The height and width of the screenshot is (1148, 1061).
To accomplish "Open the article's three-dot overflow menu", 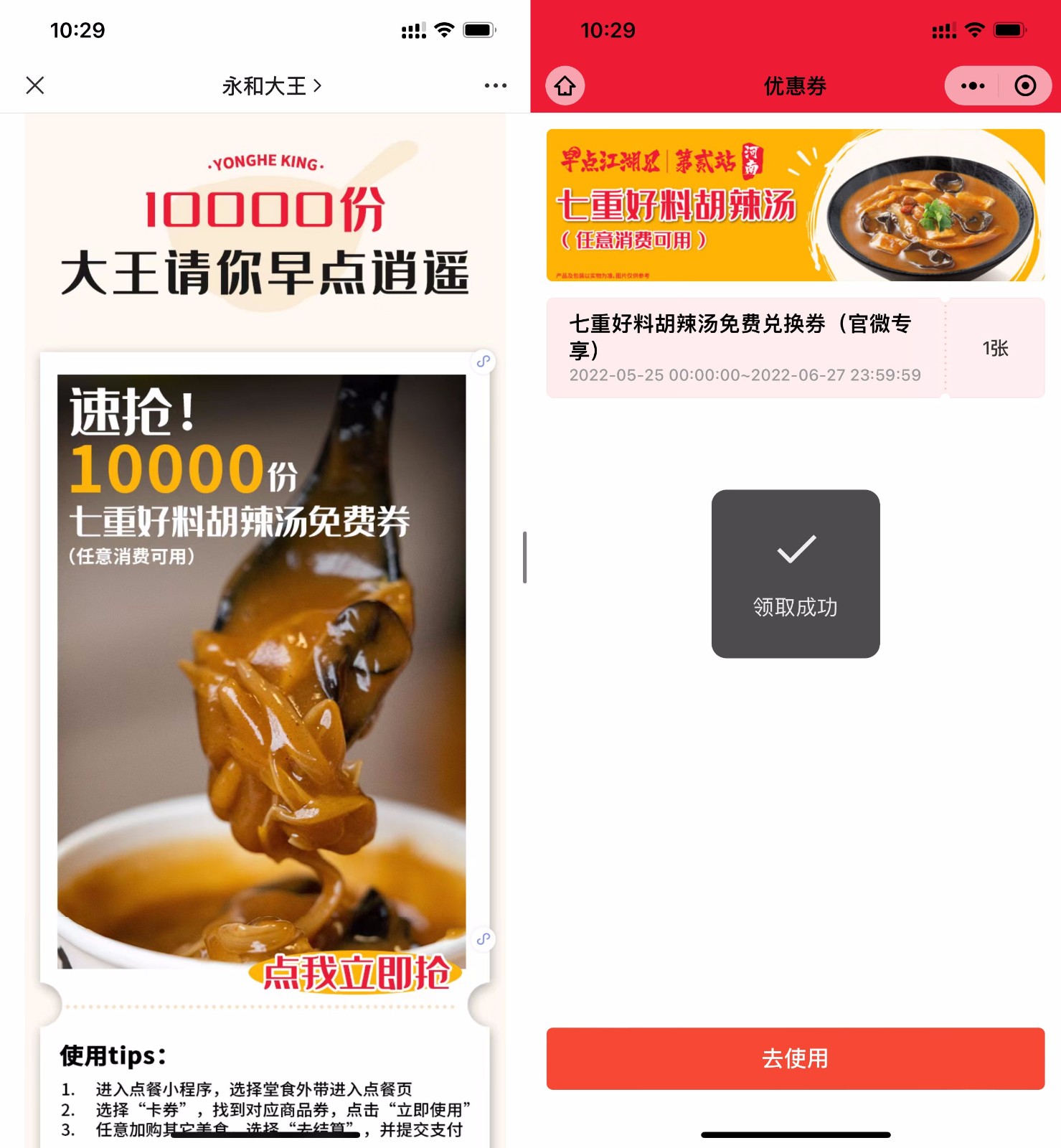I will (x=495, y=85).
